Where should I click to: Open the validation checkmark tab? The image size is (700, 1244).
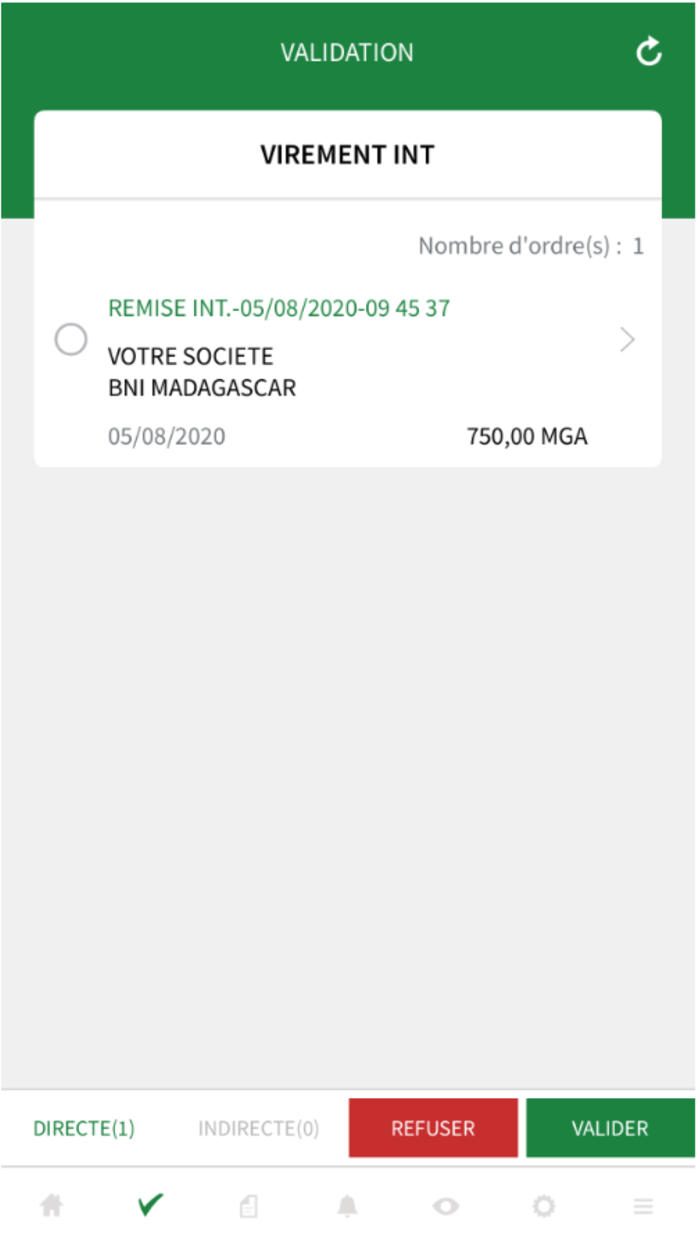pyautogui.click(x=150, y=1205)
